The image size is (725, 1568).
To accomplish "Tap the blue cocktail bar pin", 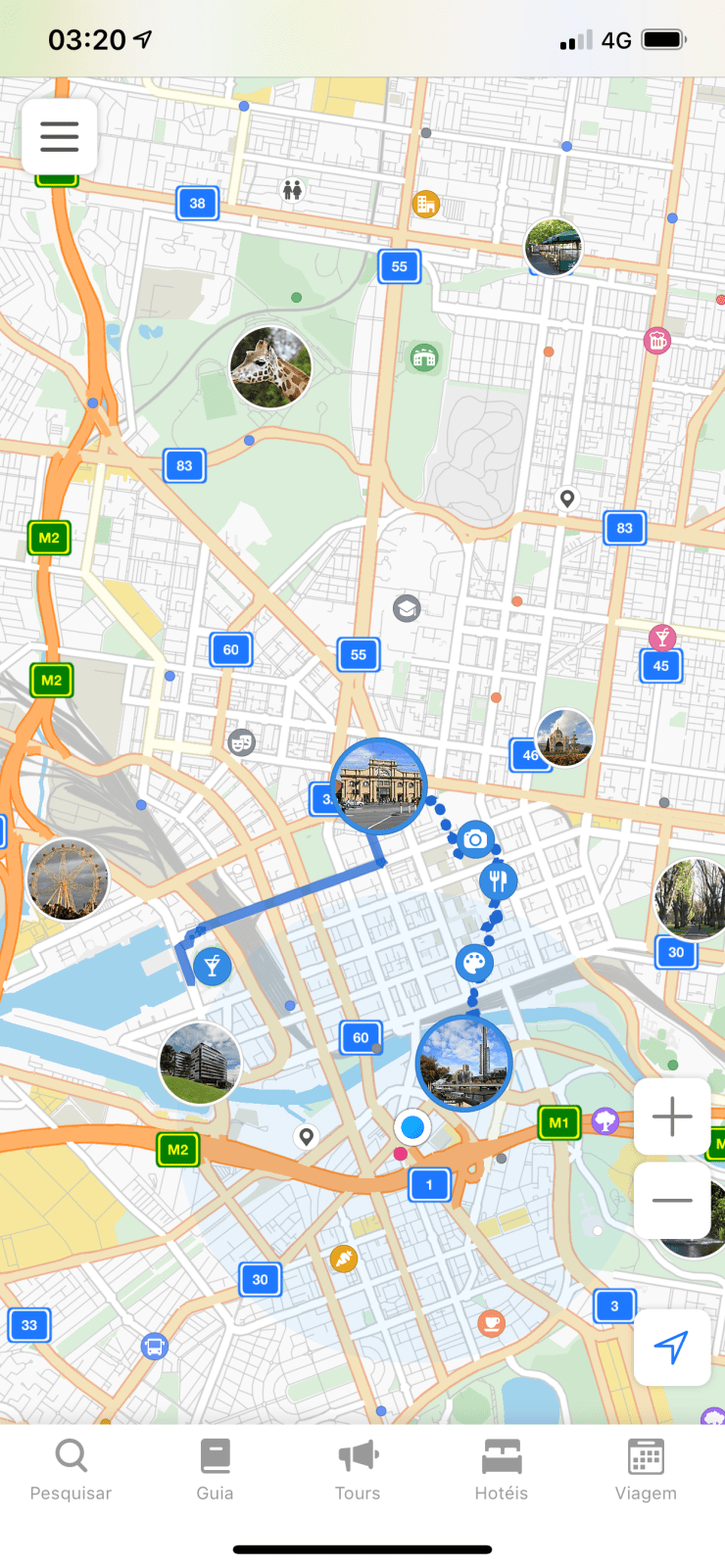I will (212, 967).
